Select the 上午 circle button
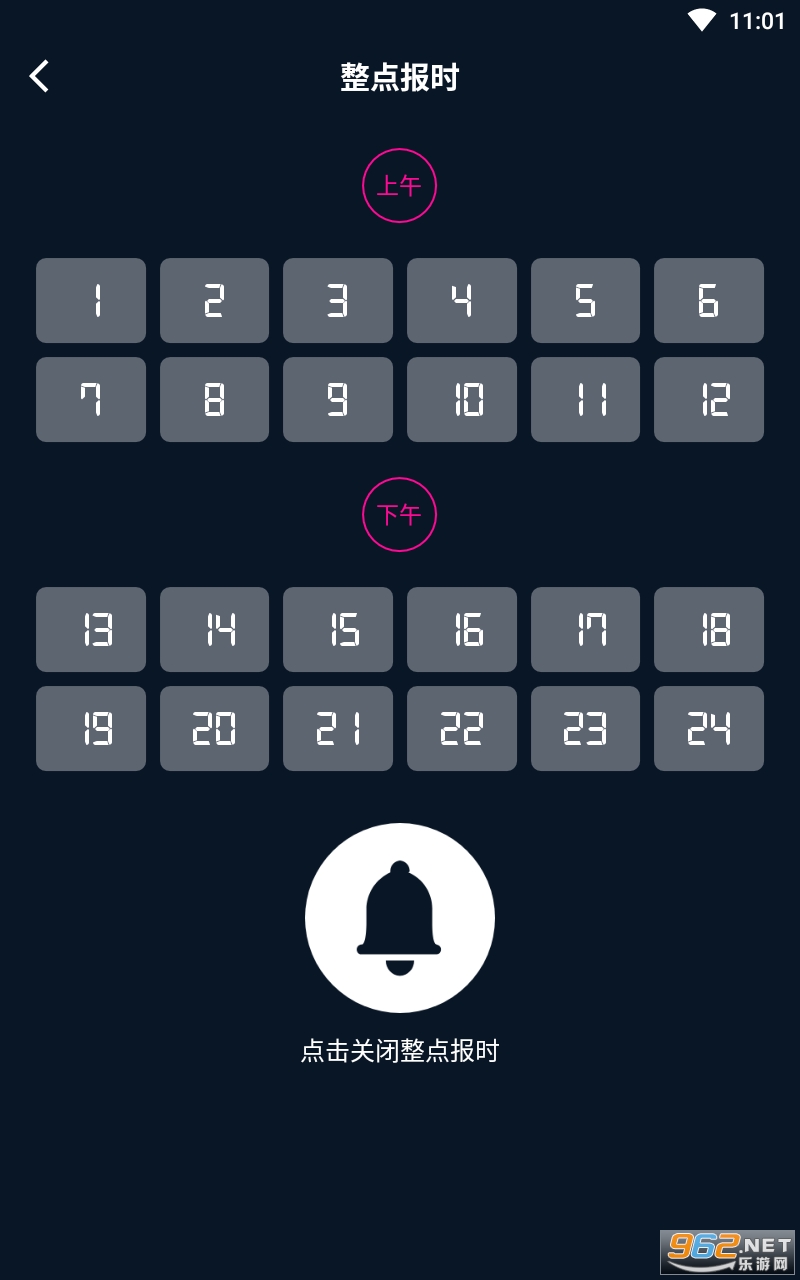800x1280 pixels. [399, 186]
